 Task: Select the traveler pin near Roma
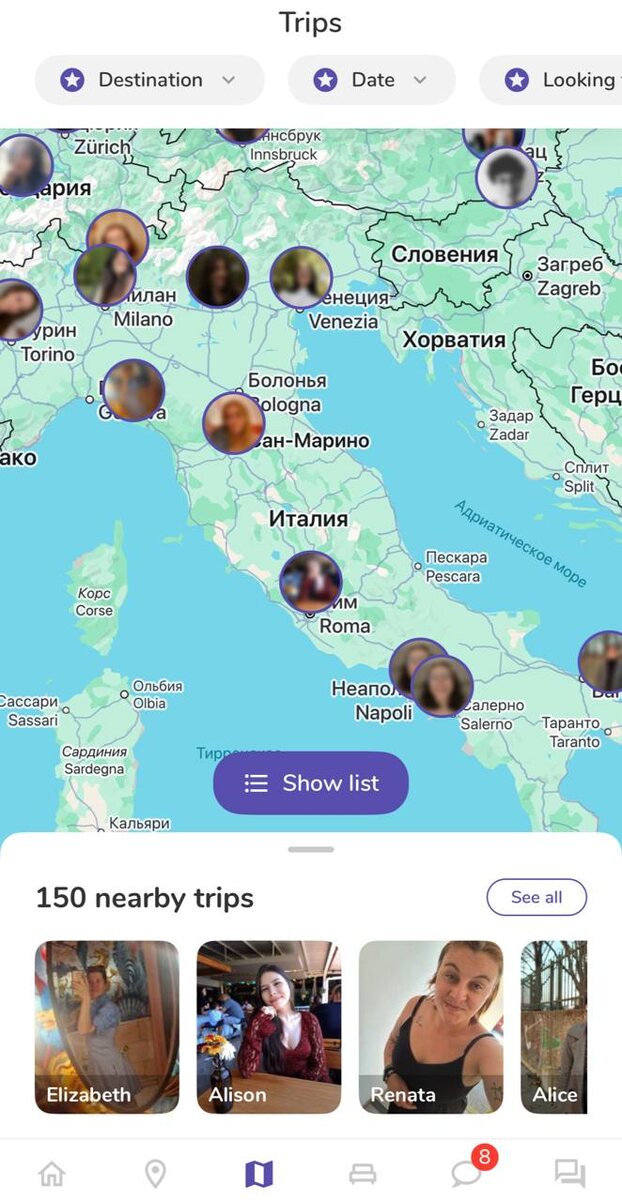click(310, 581)
